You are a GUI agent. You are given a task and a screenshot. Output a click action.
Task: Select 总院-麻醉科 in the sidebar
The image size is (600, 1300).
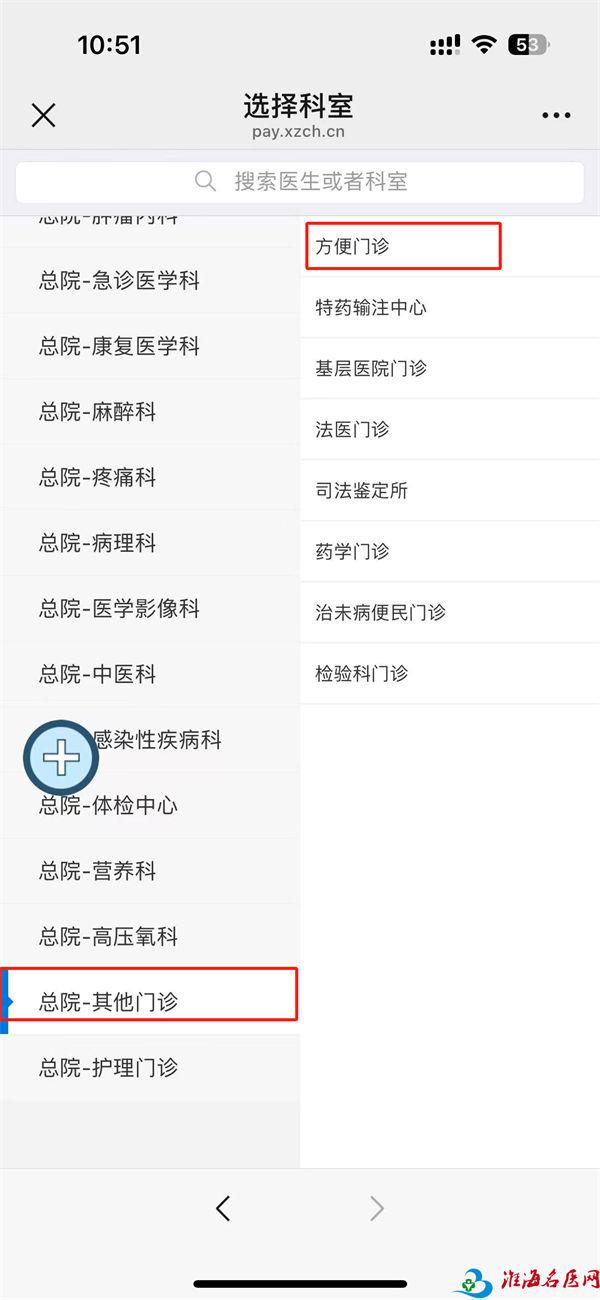point(150,412)
